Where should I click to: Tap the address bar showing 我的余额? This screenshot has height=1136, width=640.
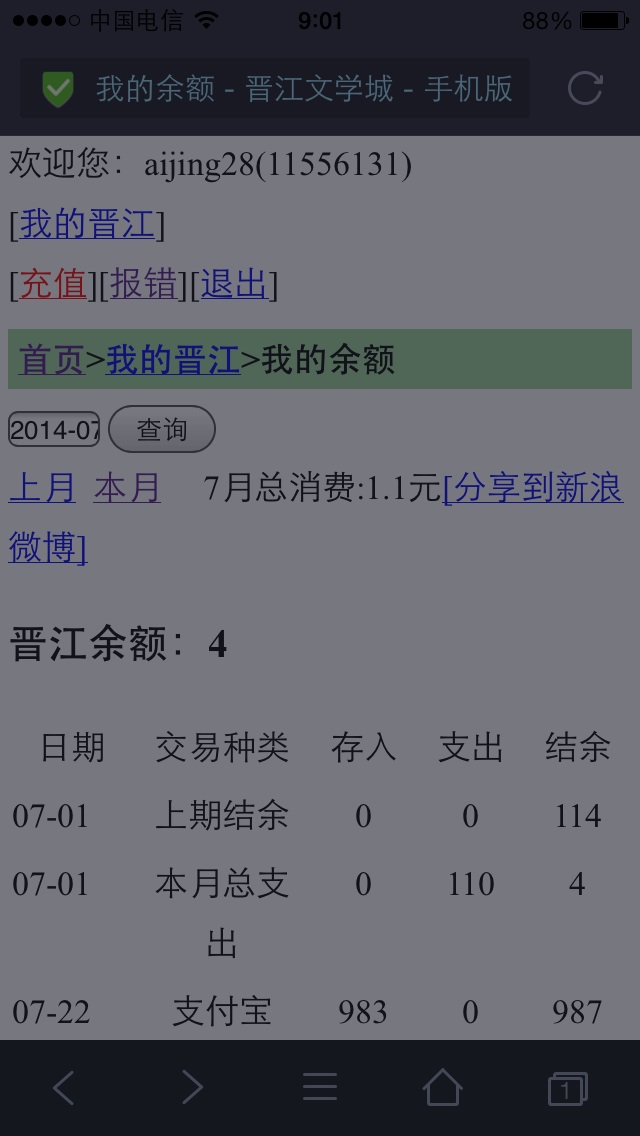(x=275, y=88)
